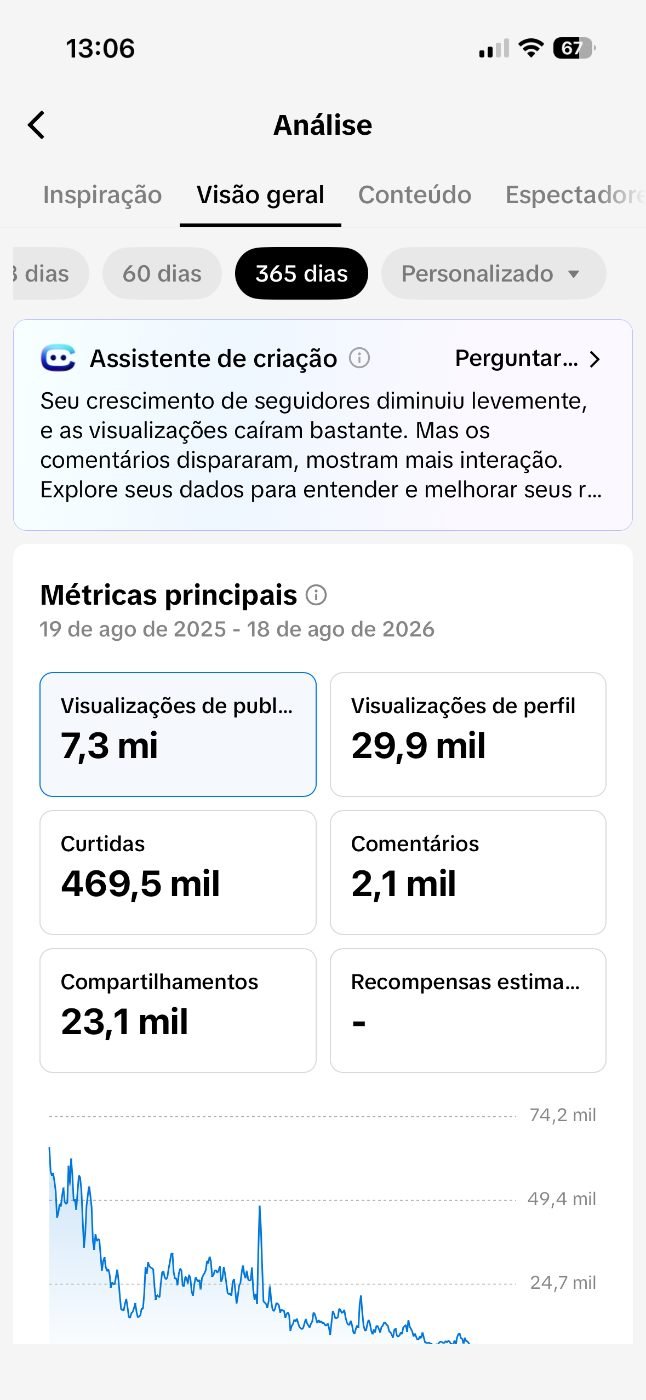Select the Curtidas metric card

[x=178, y=872]
